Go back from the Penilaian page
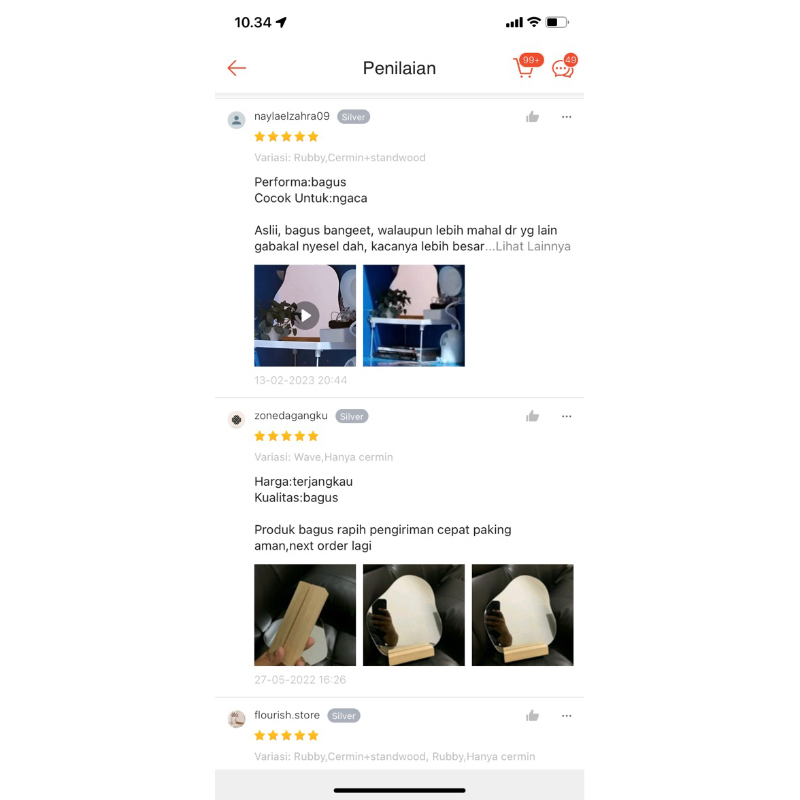This screenshot has height=800, width=800. 236,68
